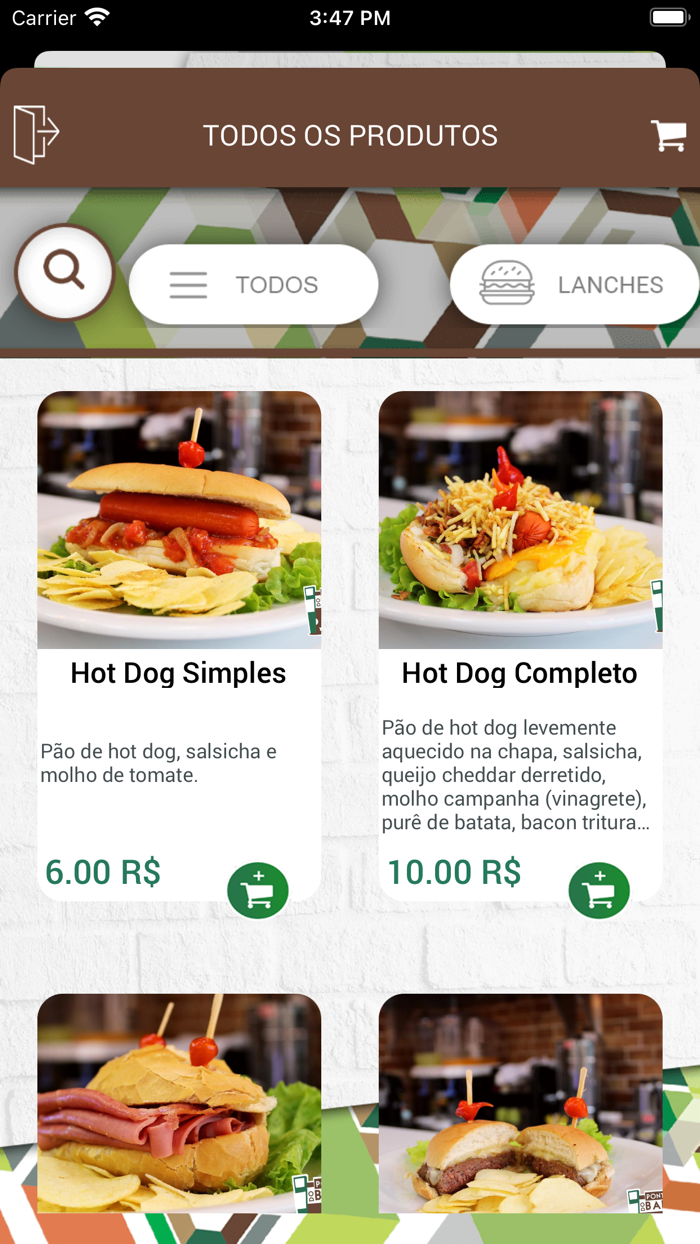700x1244 pixels.
Task: Open the burger product card
Action: tap(520, 1103)
